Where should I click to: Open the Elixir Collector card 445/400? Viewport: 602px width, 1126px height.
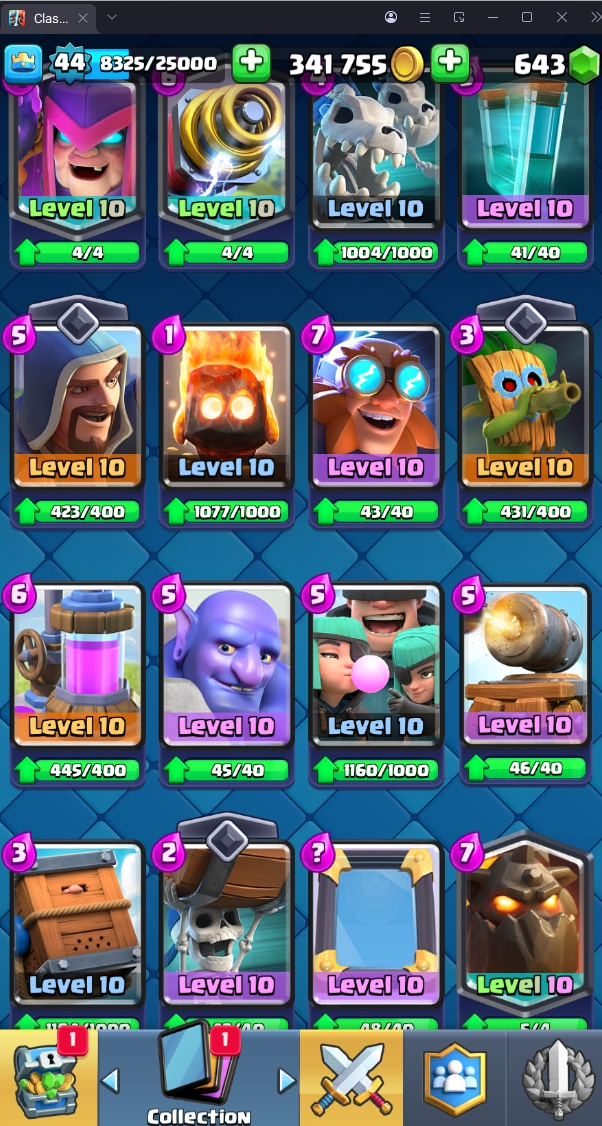[77, 668]
